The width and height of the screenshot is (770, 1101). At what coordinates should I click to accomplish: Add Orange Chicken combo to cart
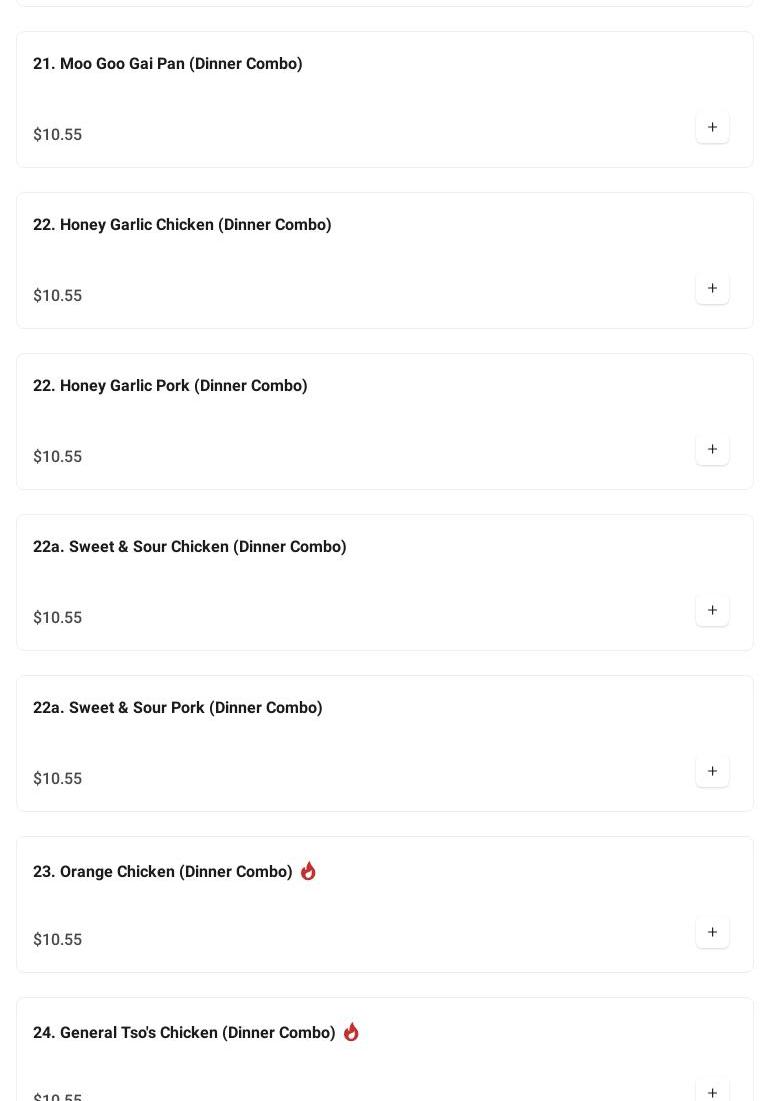click(712, 933)
